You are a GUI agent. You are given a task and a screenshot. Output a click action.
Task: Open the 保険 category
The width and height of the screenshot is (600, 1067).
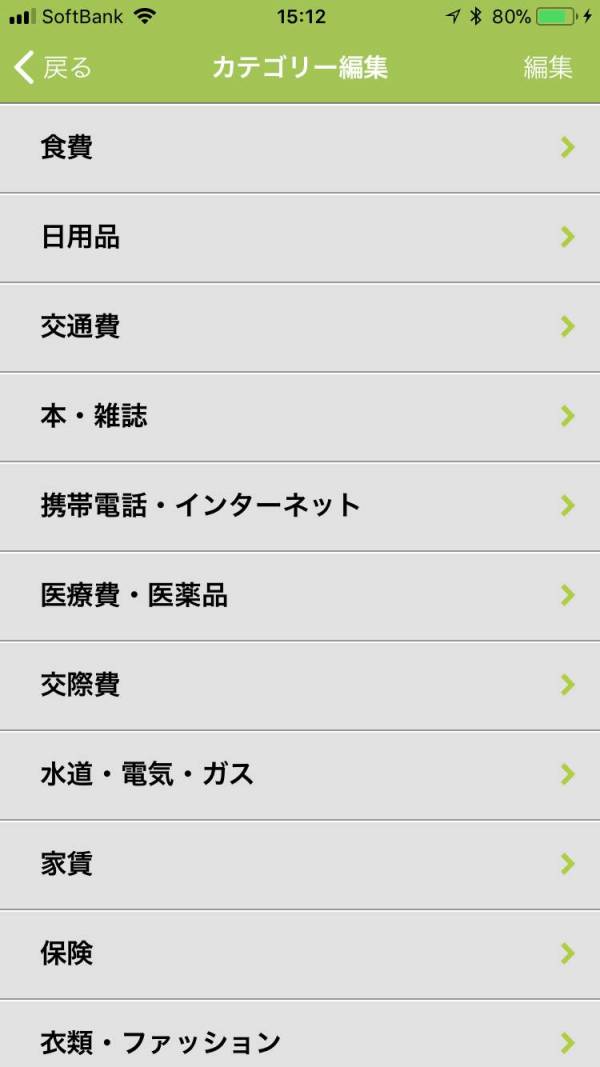300,954
